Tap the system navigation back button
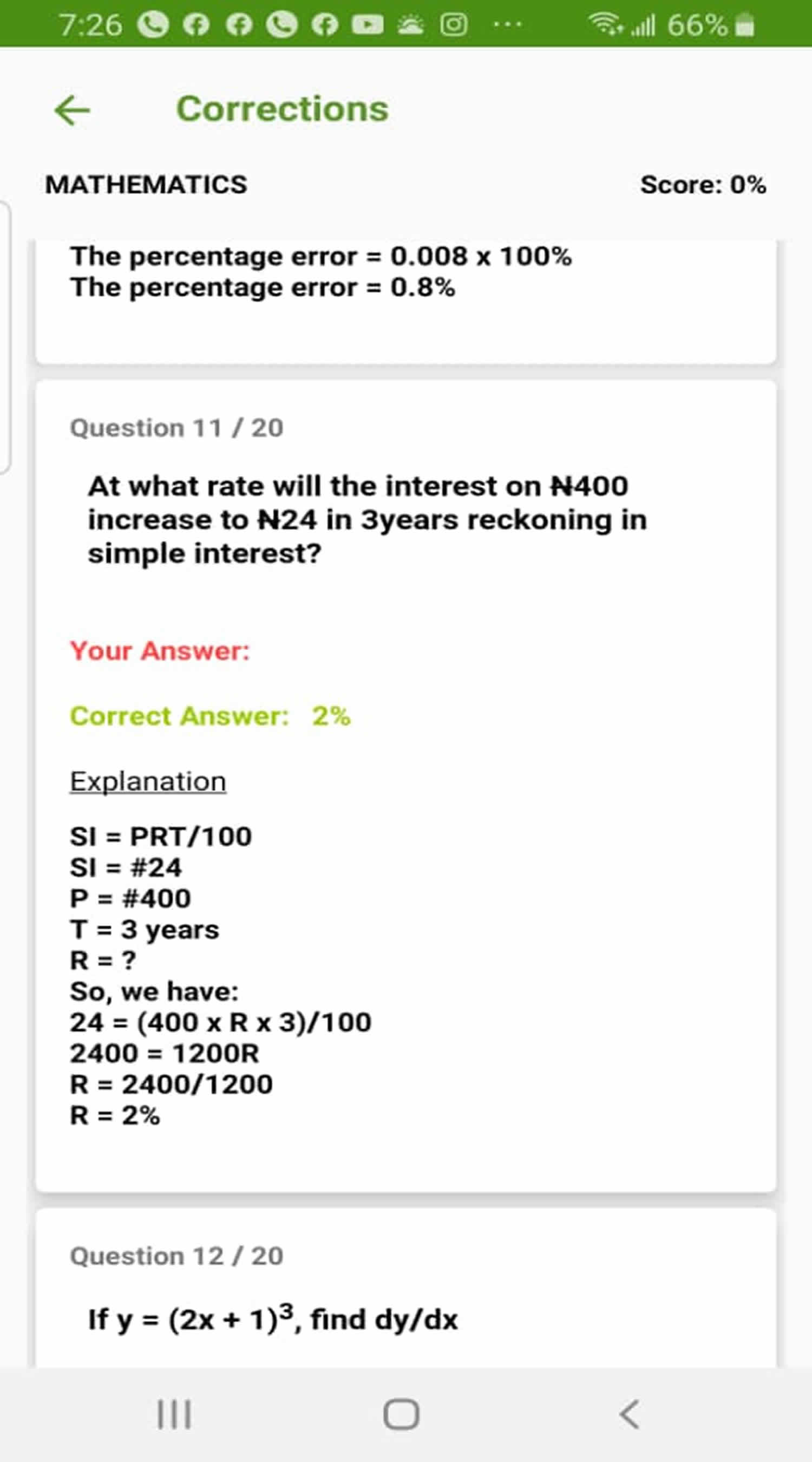The image size is (812, 1462). (629, 1414)
